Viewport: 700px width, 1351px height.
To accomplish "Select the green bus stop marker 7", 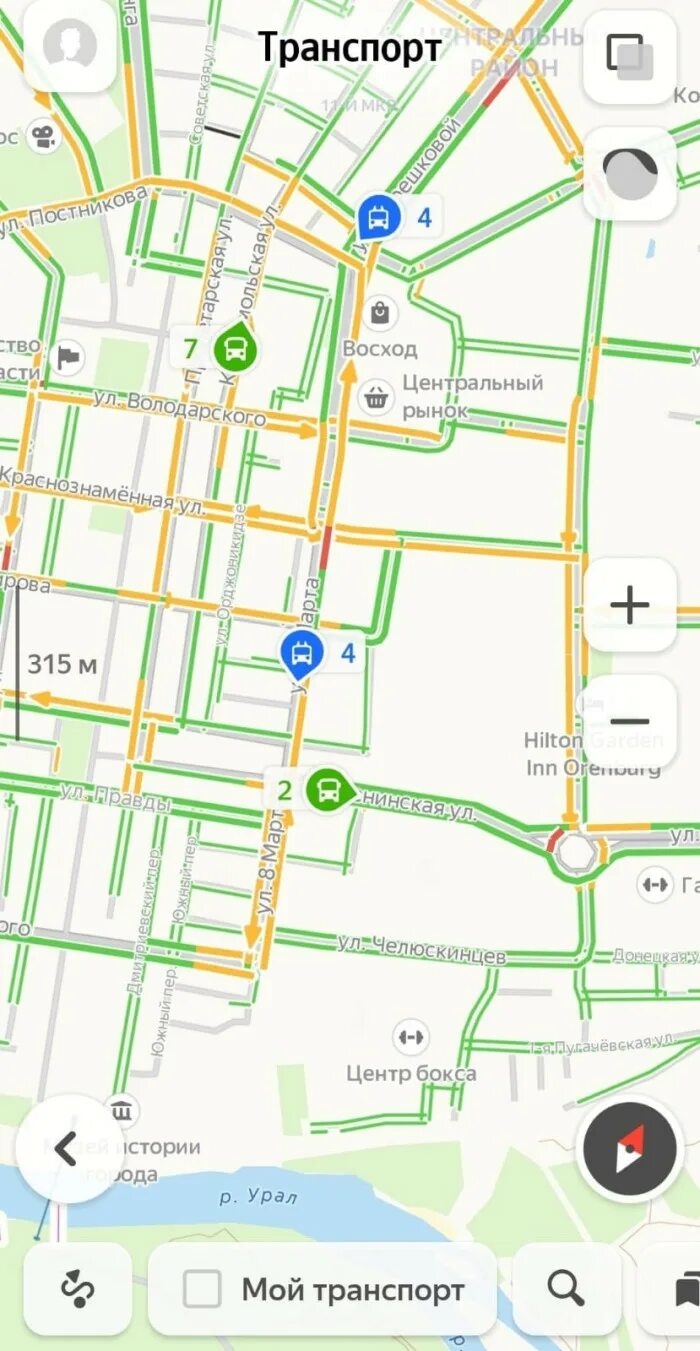I will 236,348.
